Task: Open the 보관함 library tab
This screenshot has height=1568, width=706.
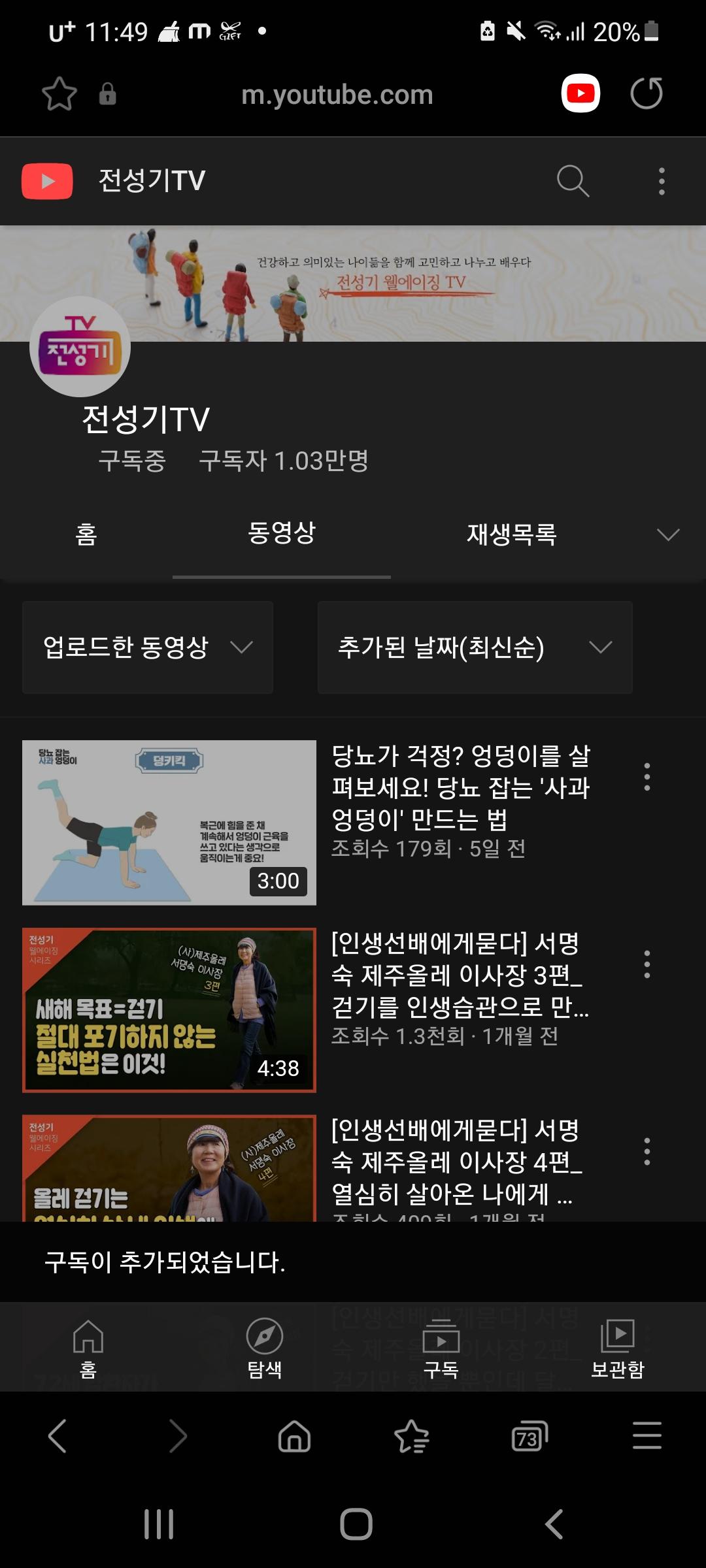Action: point(617,1348)
